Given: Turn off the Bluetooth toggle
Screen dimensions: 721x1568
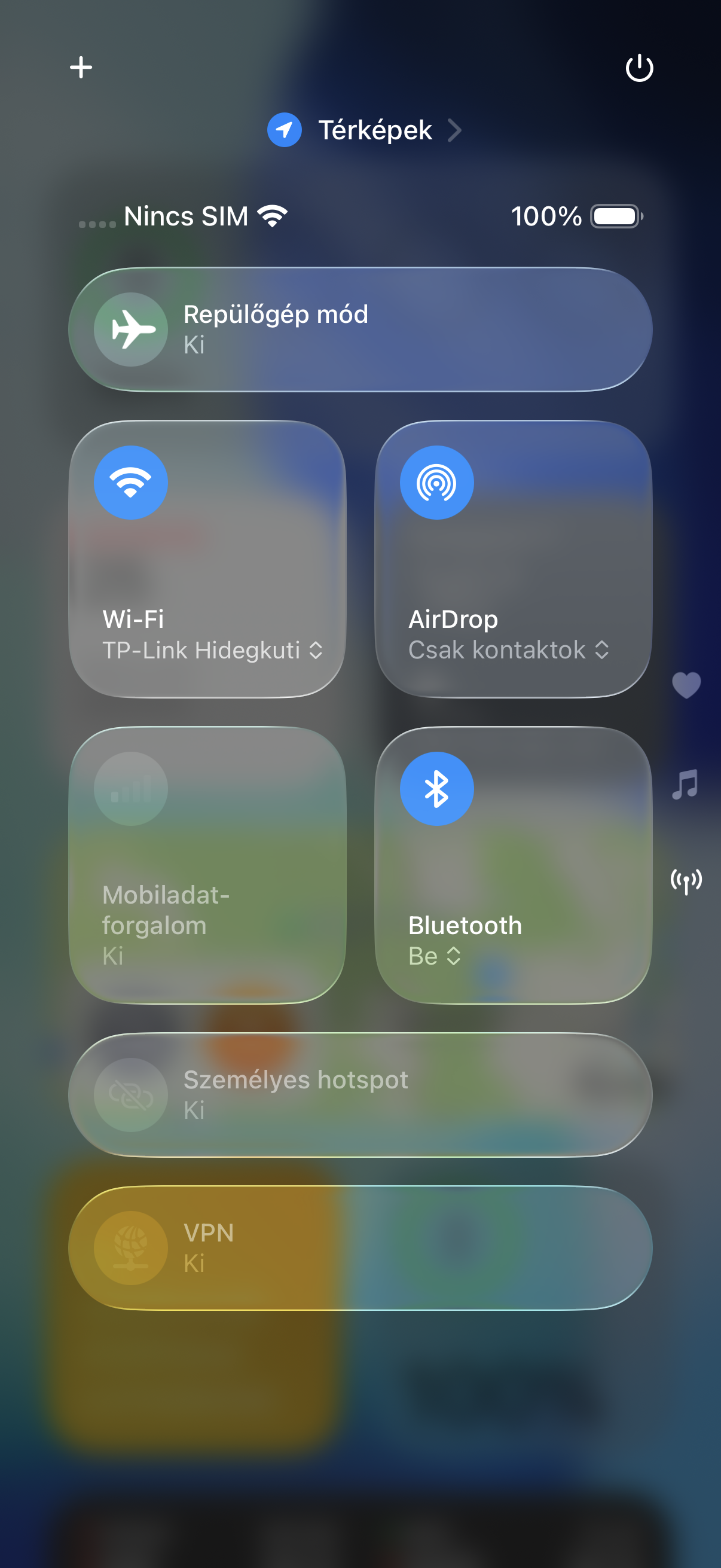Looking at the screenshot, I should coord(436,789).
